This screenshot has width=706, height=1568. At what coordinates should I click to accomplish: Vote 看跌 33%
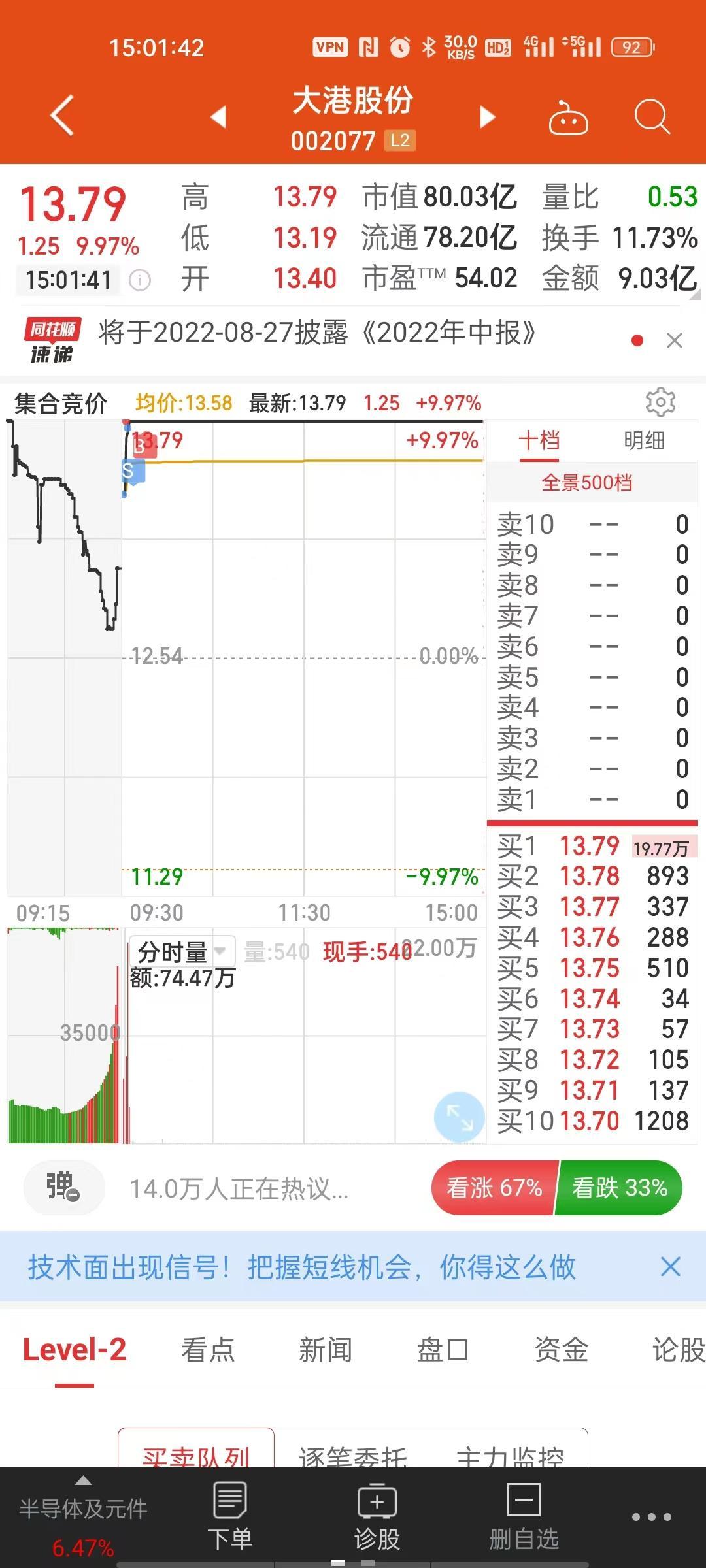(620, 1188)
